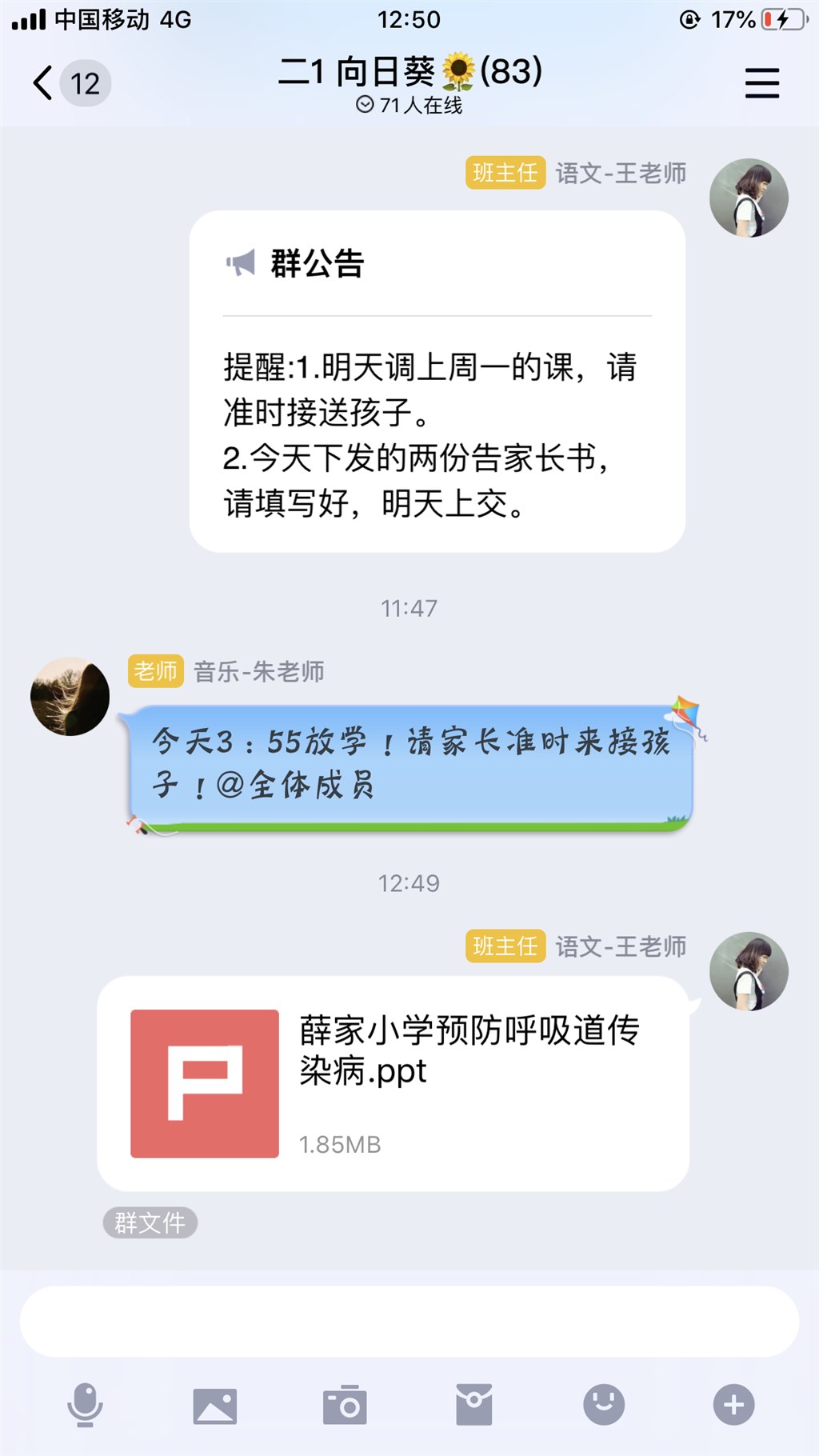Viewport: 819px width, 1456px height.
Task: View 语文-王老师's avatar beside the announcement
Action: coord(749,198)
